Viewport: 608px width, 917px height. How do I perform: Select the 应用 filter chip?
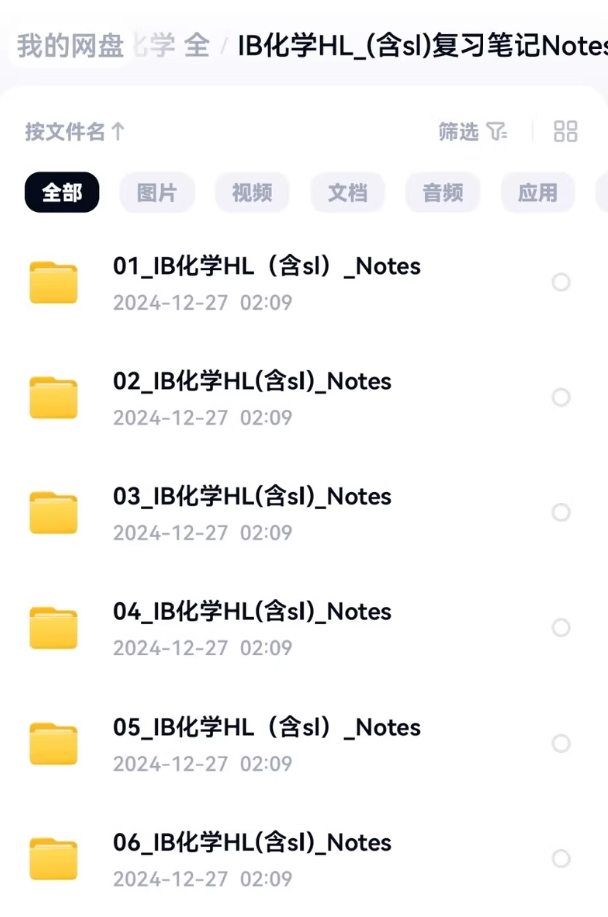pos(537,193)
